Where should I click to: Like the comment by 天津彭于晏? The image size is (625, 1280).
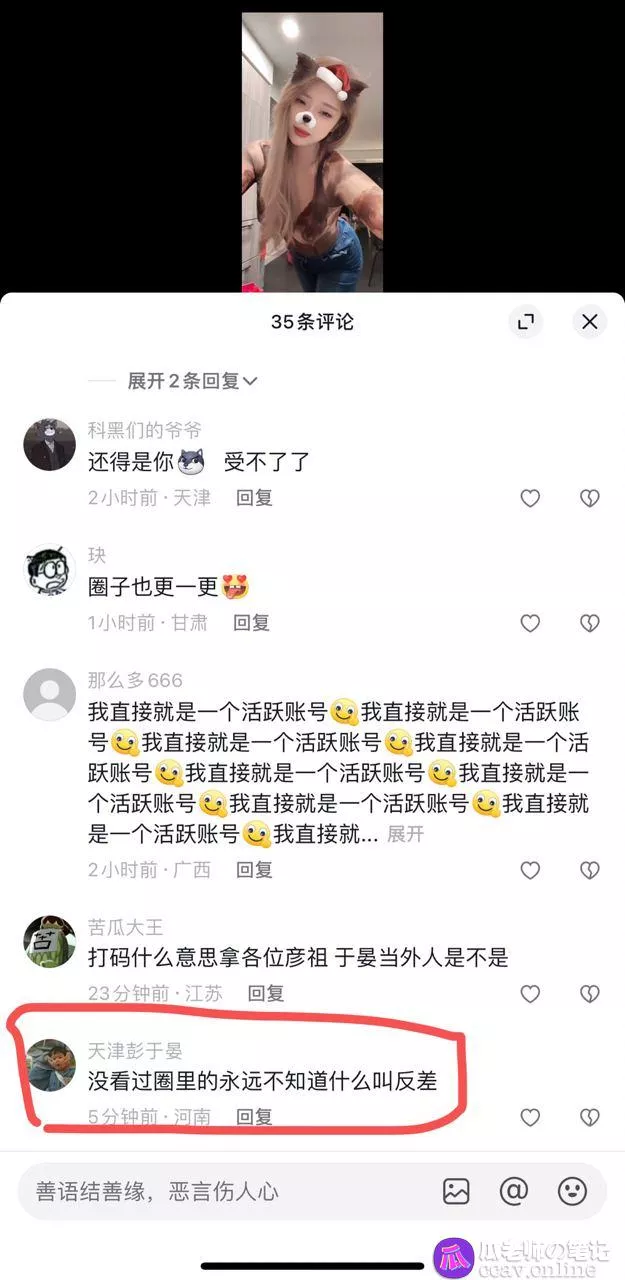530,1117
